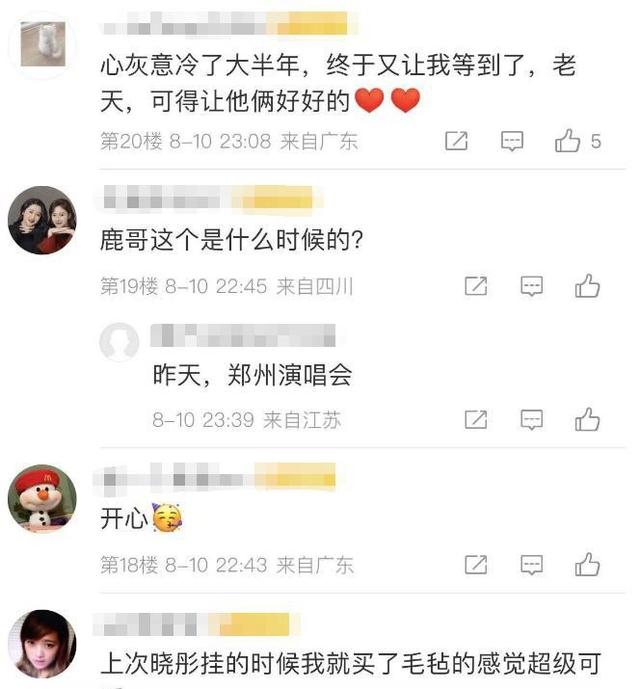Share the 第19楼 comment
The image size is (640, 689).
tap(476, 287)
